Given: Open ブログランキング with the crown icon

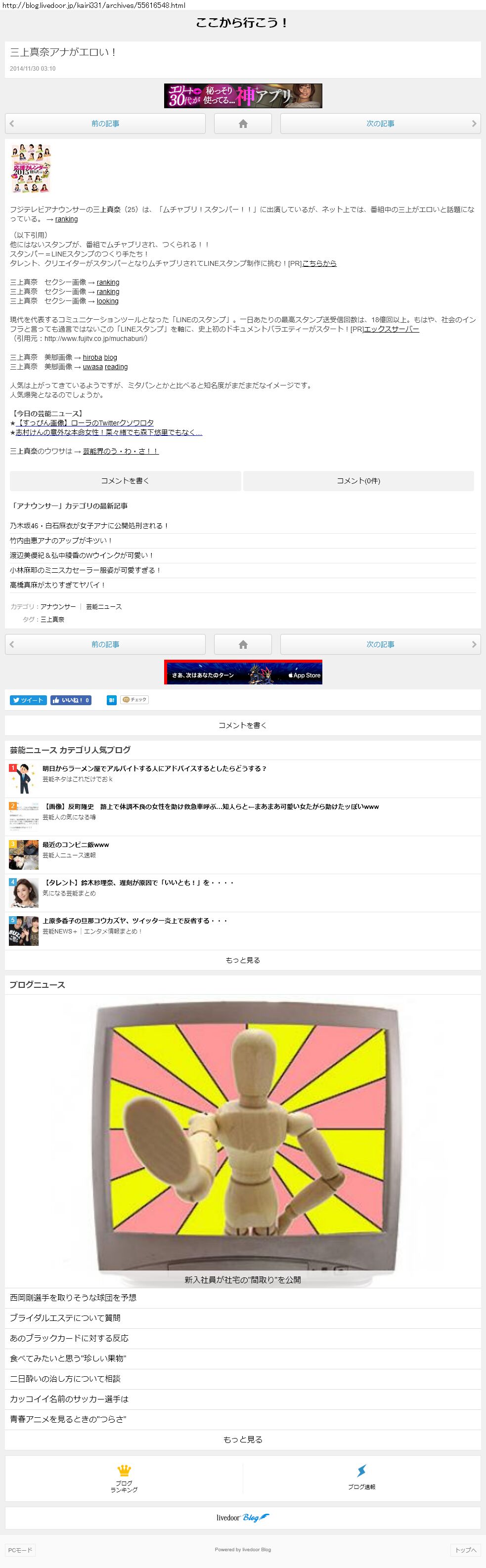Looking at the screenshot, I should coord(124,1478).
